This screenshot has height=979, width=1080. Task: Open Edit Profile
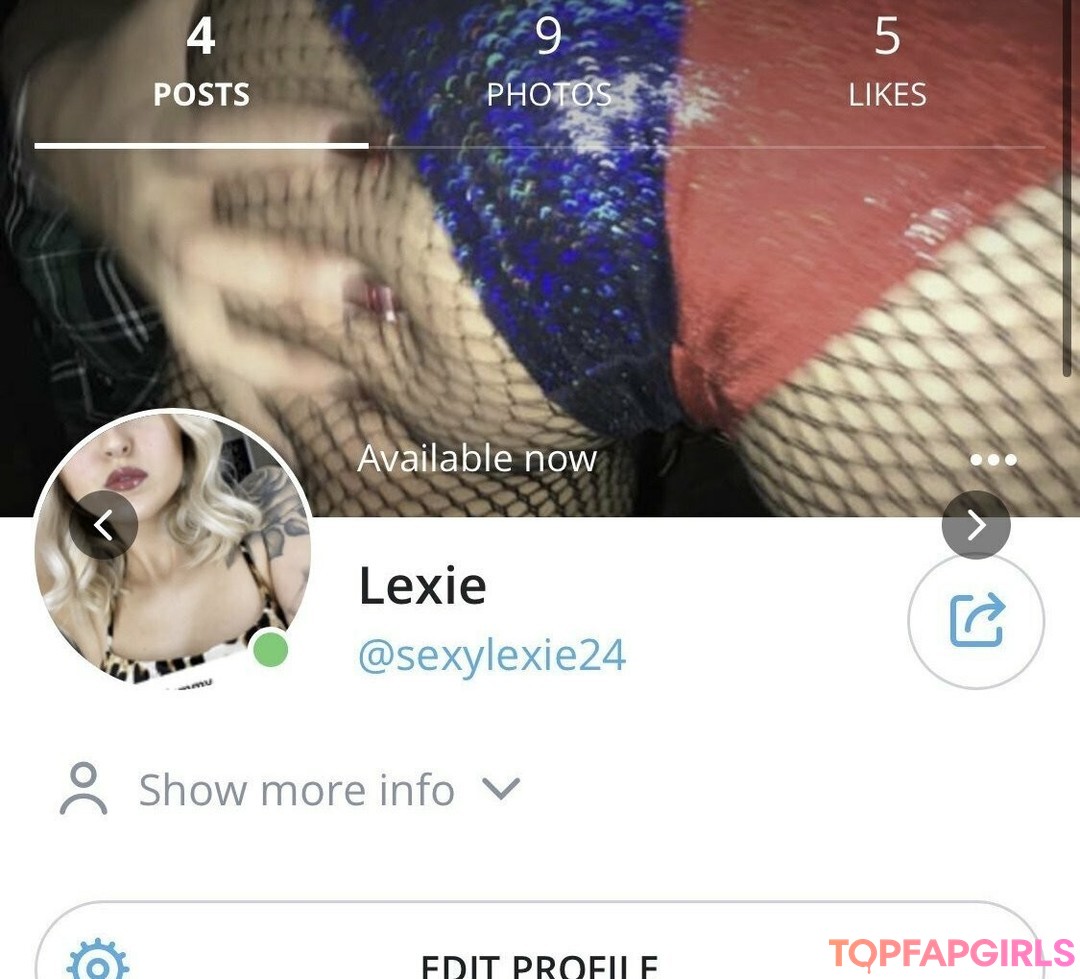tap(540, 962)
